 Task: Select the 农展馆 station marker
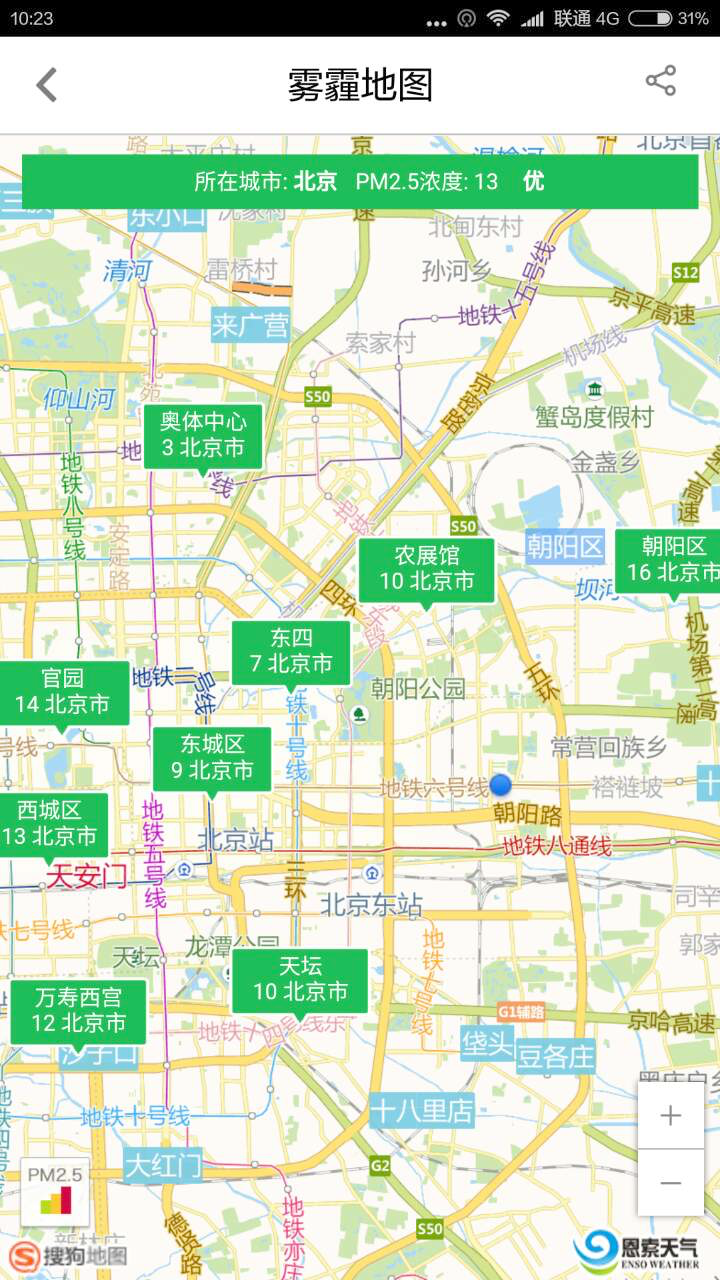tap(426, 569)
